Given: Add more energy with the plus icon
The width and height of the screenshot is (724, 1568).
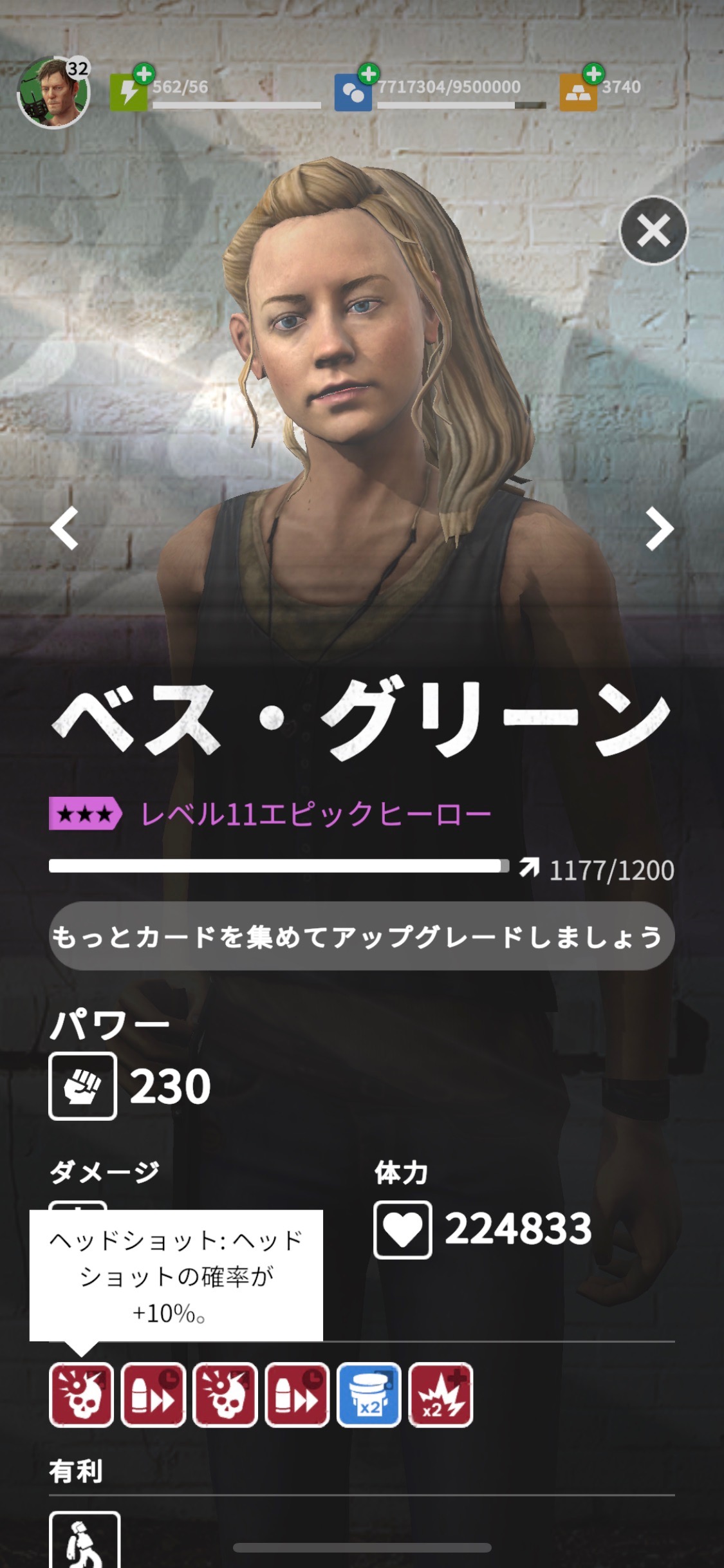Looking at the screenshot, I should click(143, 74).
